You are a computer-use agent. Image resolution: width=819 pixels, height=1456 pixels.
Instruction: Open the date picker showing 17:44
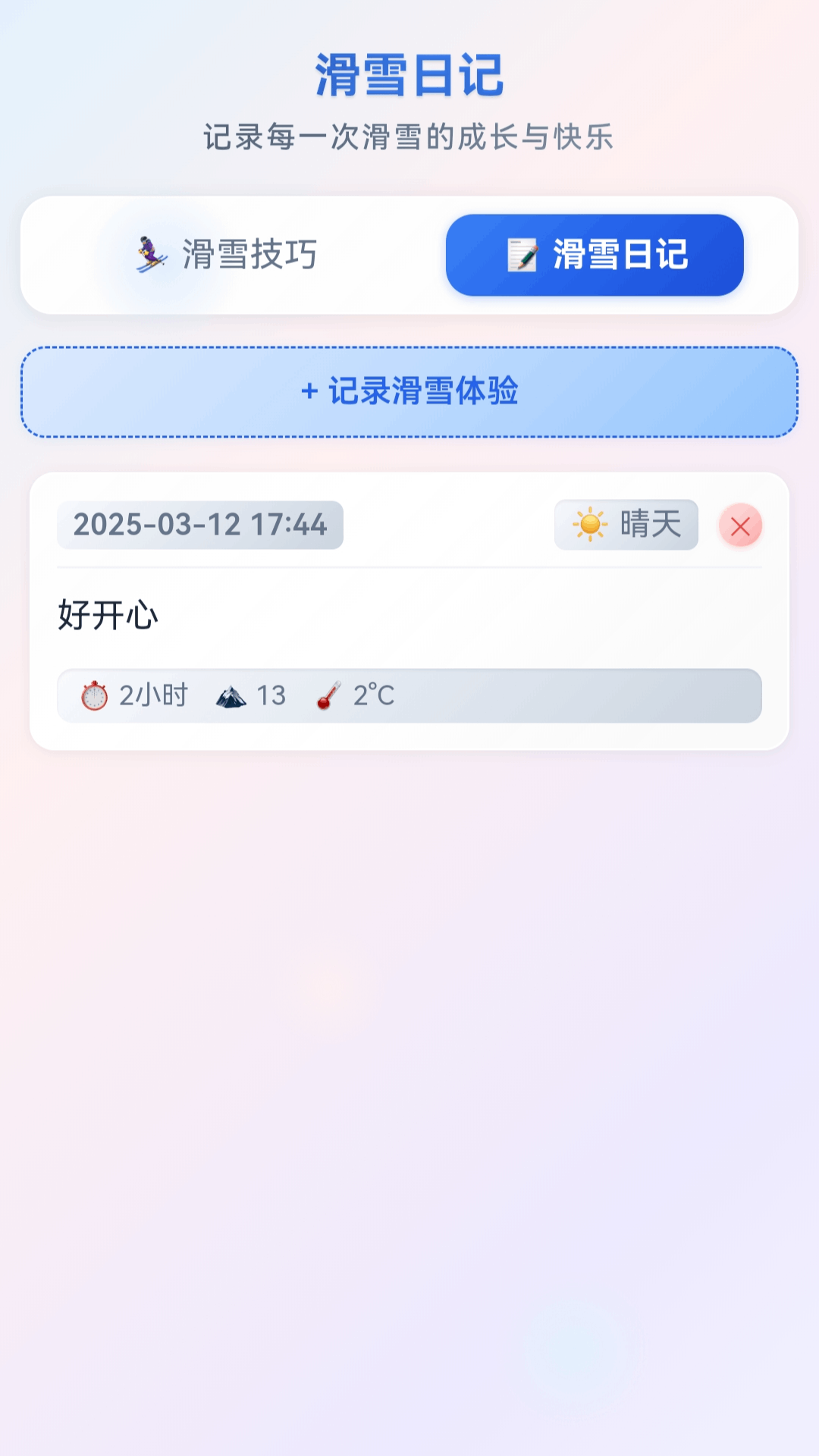coord(199,524)
